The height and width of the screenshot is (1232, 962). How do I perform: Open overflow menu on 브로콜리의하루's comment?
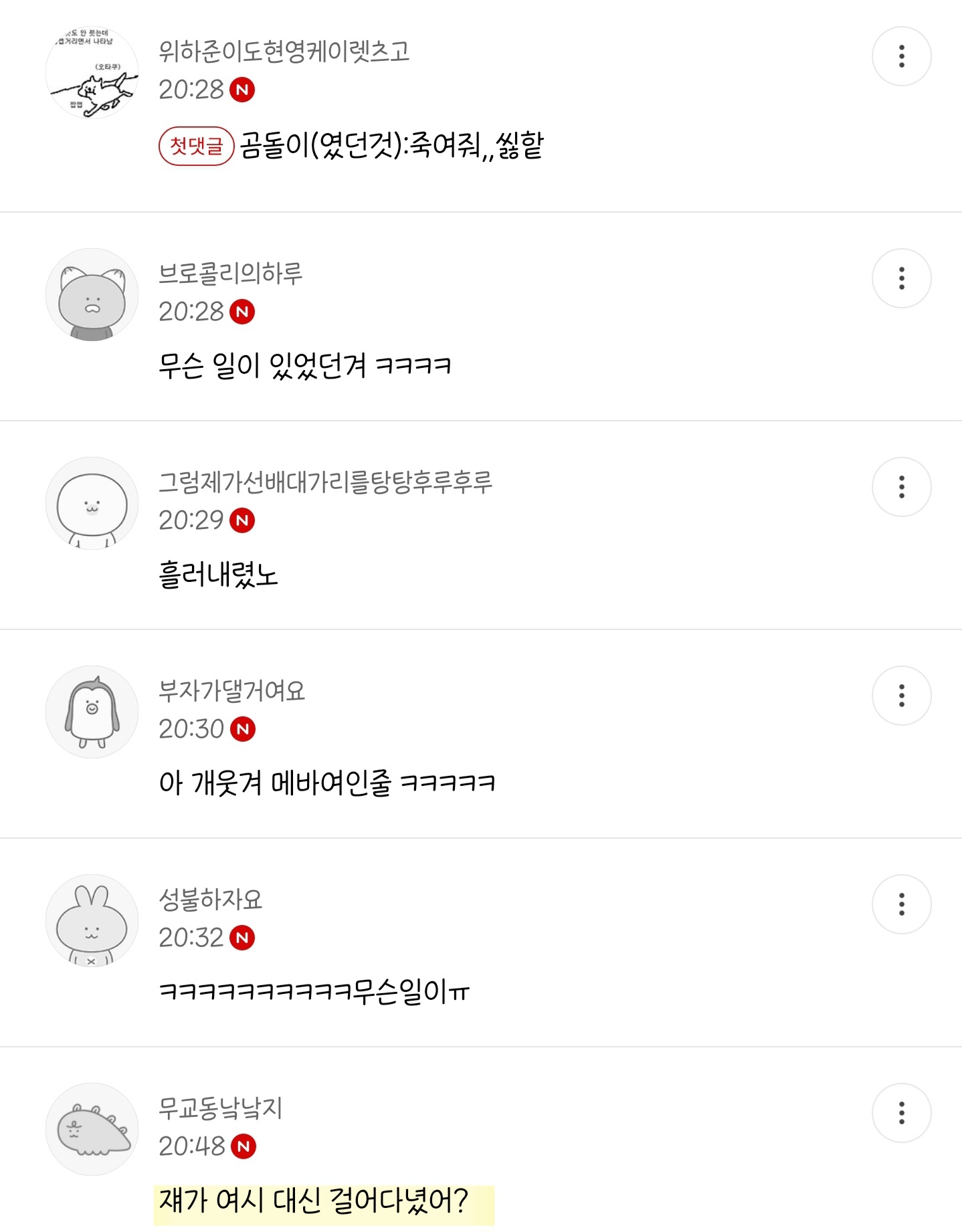pos(901,278)
